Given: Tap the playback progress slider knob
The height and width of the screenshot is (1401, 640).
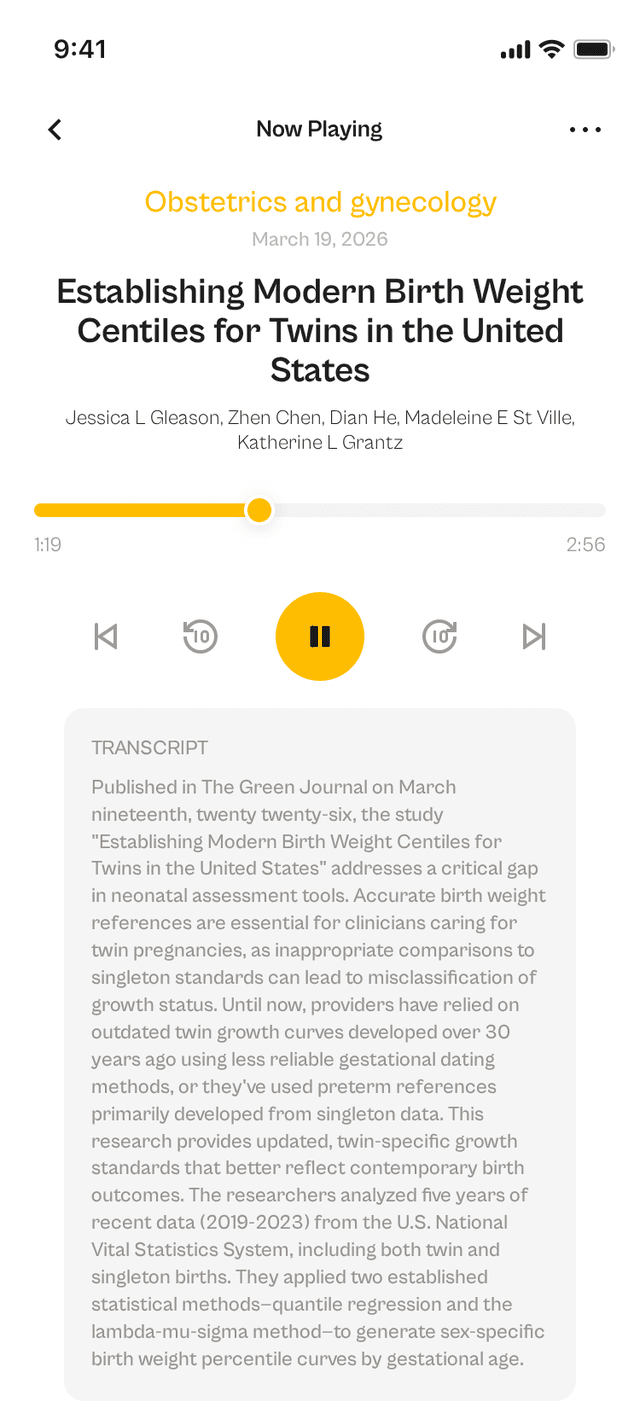Looking at the screenshot, I should tap(259, 510).
